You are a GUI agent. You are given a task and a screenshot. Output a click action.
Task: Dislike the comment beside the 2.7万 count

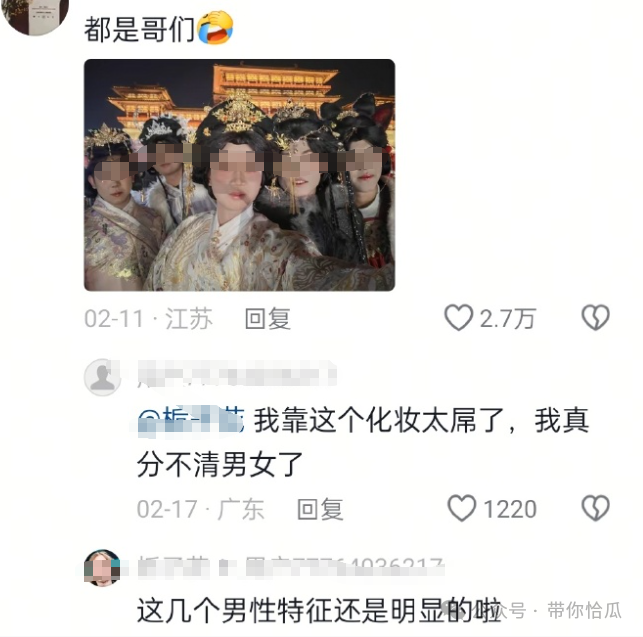tap(596, 318)
